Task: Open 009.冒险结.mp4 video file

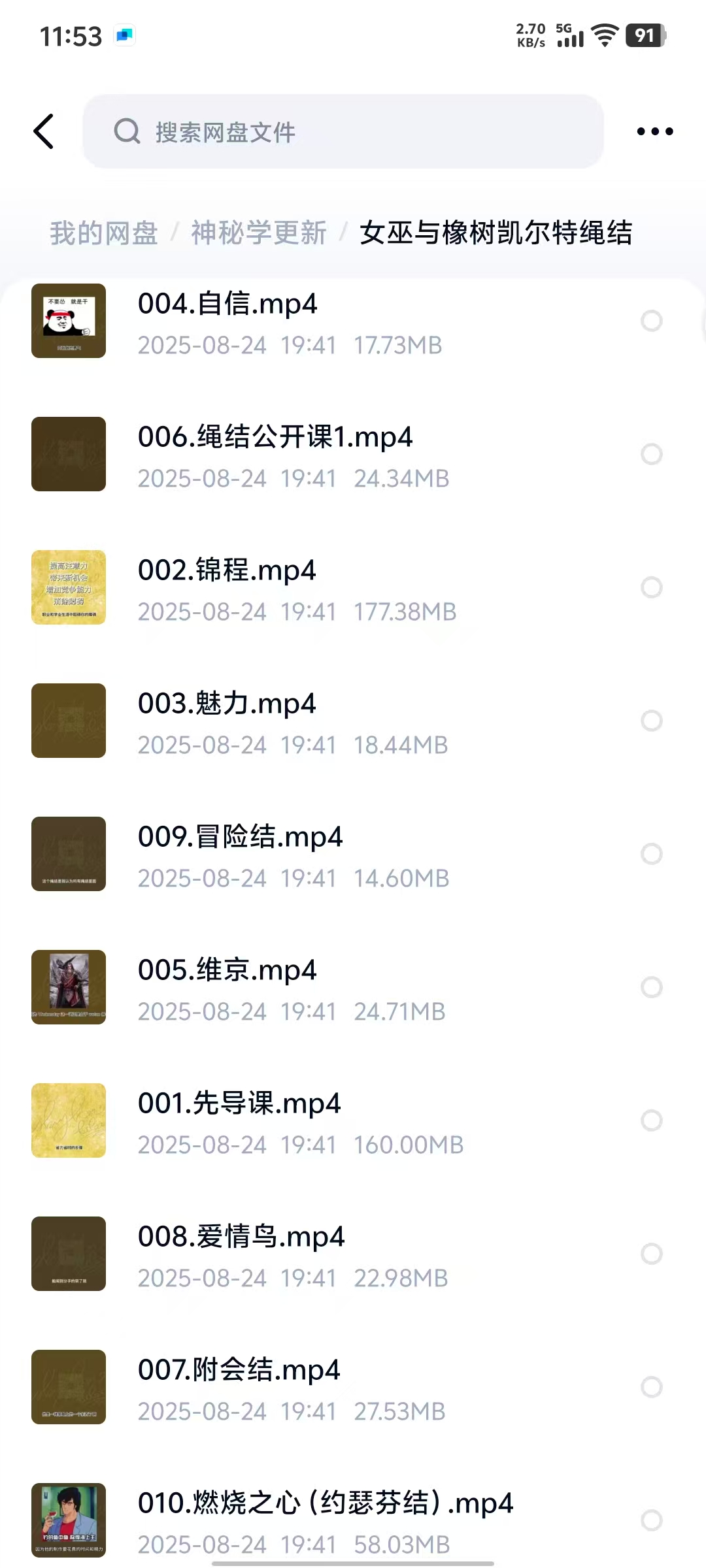Action: coord(240,838)
